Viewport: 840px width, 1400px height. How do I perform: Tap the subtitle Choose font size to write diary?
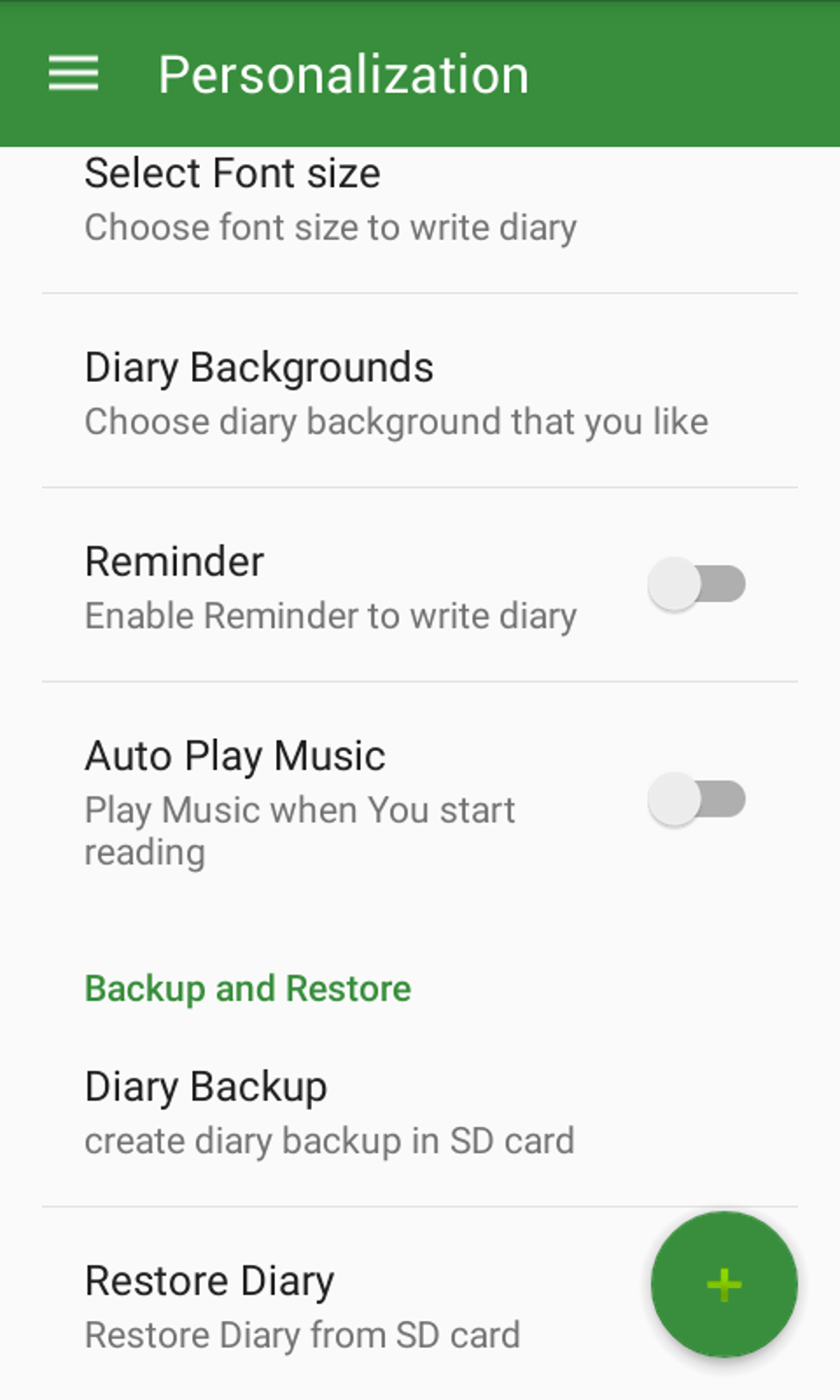pos(329,227)
